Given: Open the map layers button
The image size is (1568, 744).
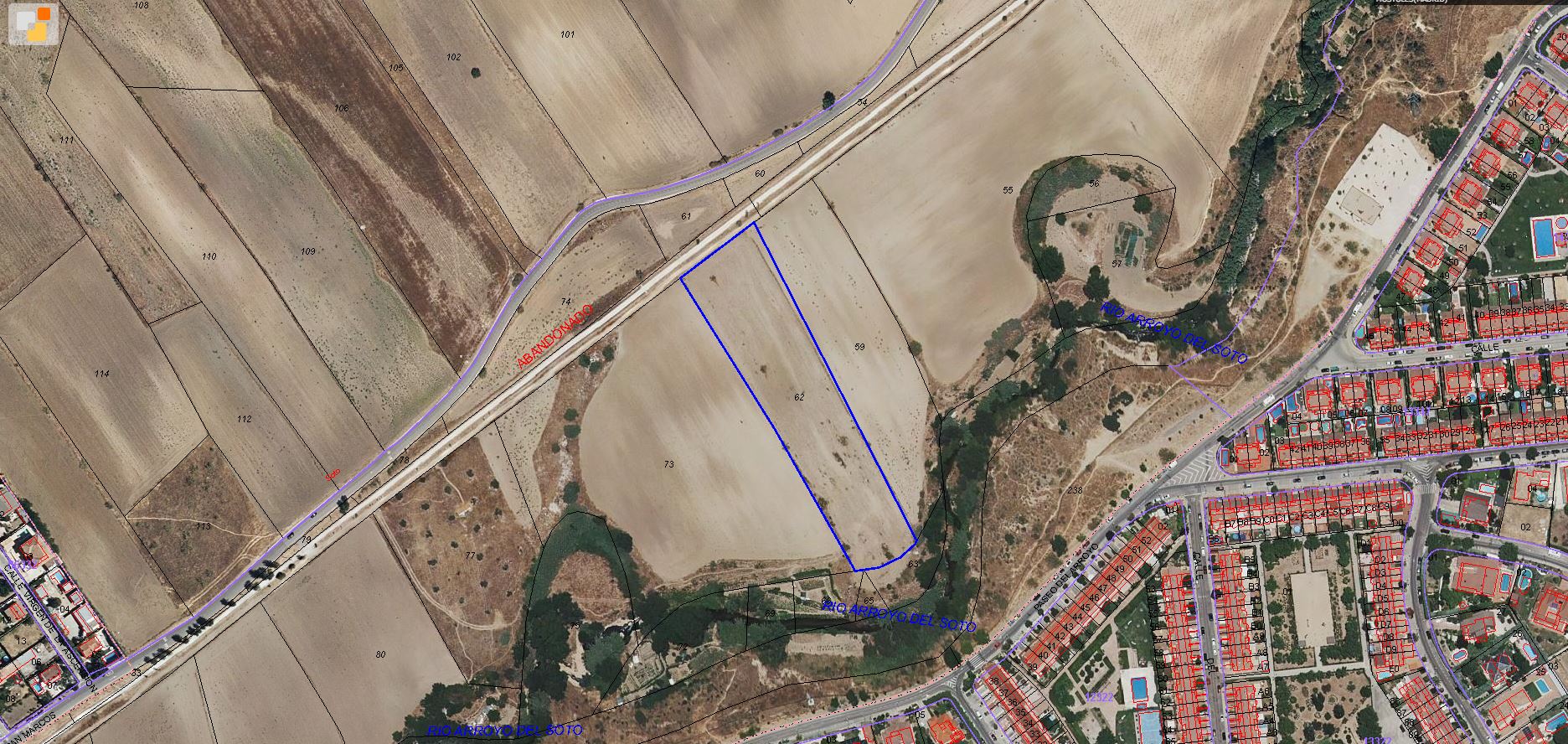Looking at the screenshot, I should [33, 23].
